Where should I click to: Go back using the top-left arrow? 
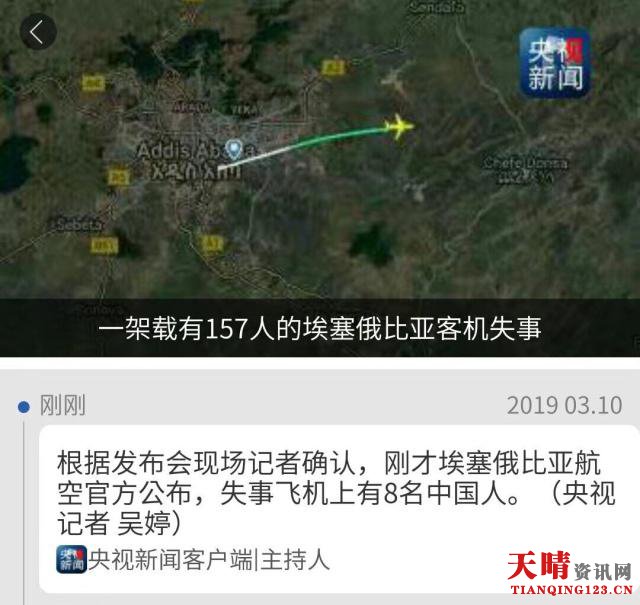[38, 32]
